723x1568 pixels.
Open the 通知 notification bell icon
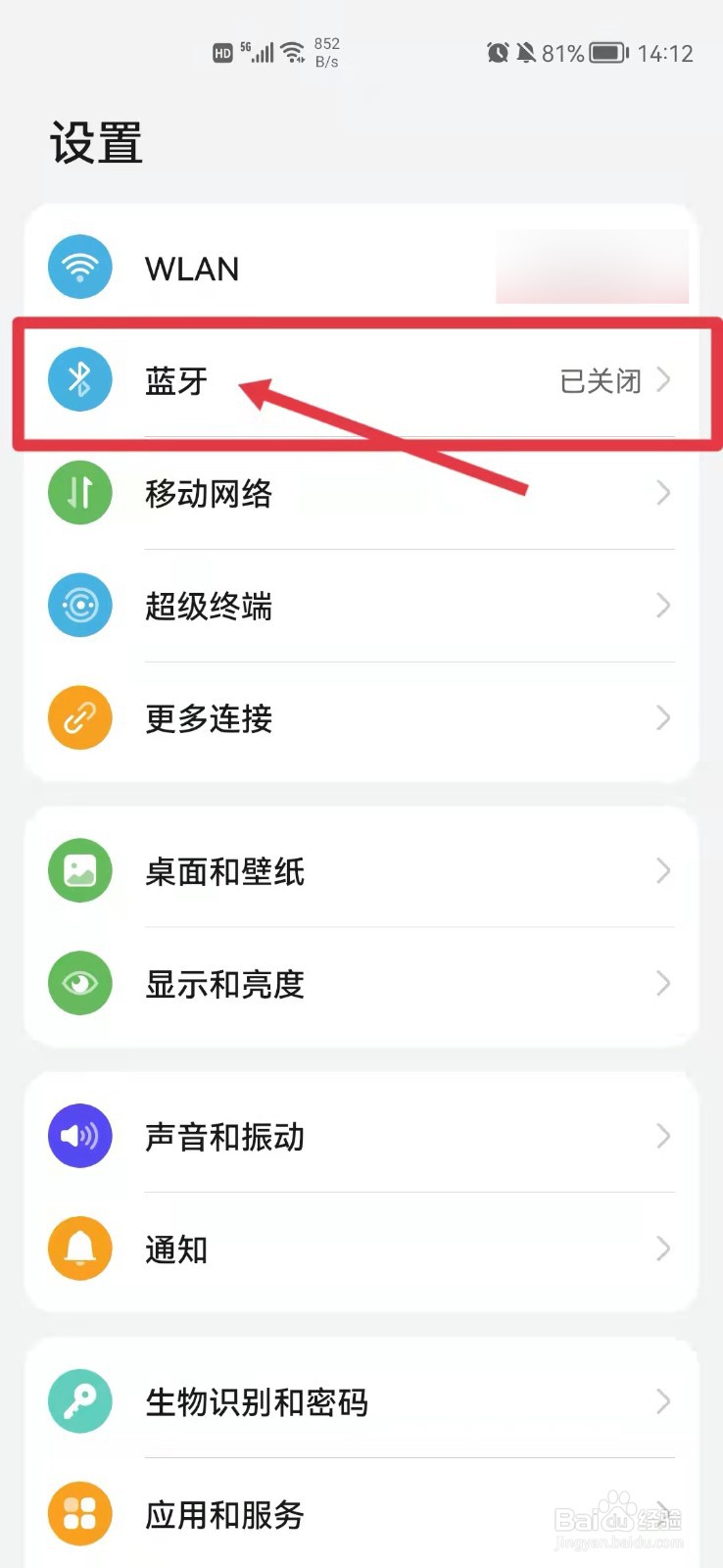[x=79, y=1248]
